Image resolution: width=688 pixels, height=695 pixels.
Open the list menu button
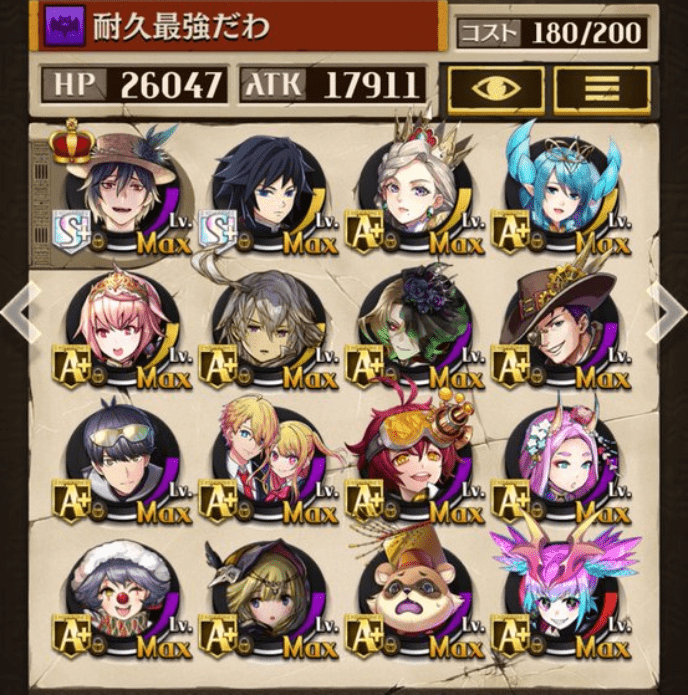(602, 88)
